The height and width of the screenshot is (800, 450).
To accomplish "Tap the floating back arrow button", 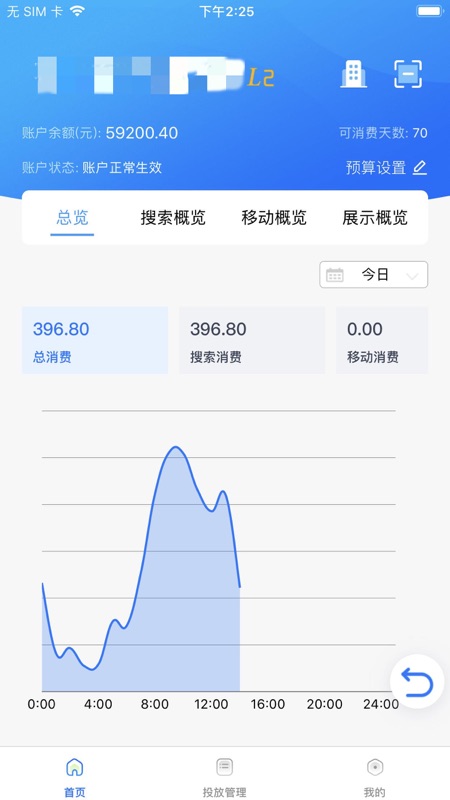I will click(x=417, y=682).
